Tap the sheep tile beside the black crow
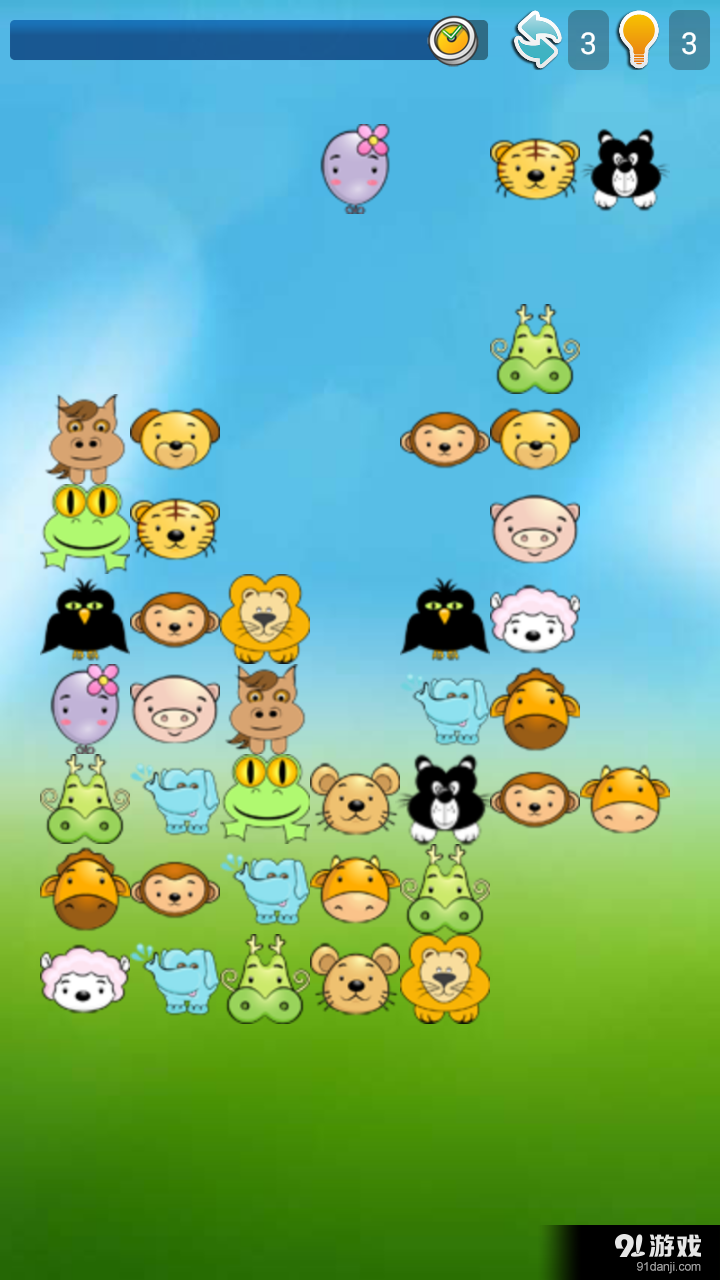The width and height of the screenshot is (720, 1280). (x=535, y=618)
